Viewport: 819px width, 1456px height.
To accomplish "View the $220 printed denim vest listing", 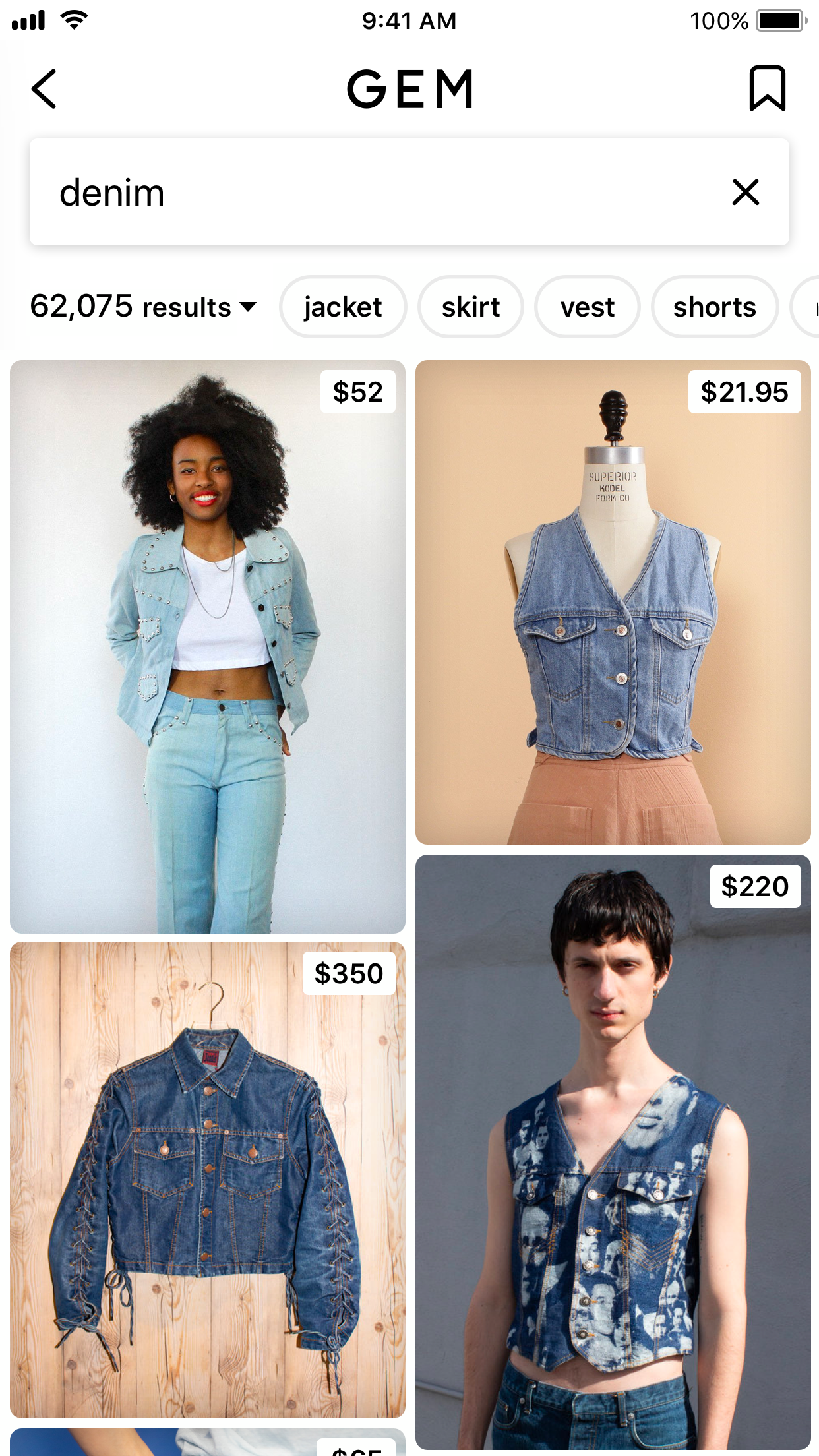I will pos(613,1151).
